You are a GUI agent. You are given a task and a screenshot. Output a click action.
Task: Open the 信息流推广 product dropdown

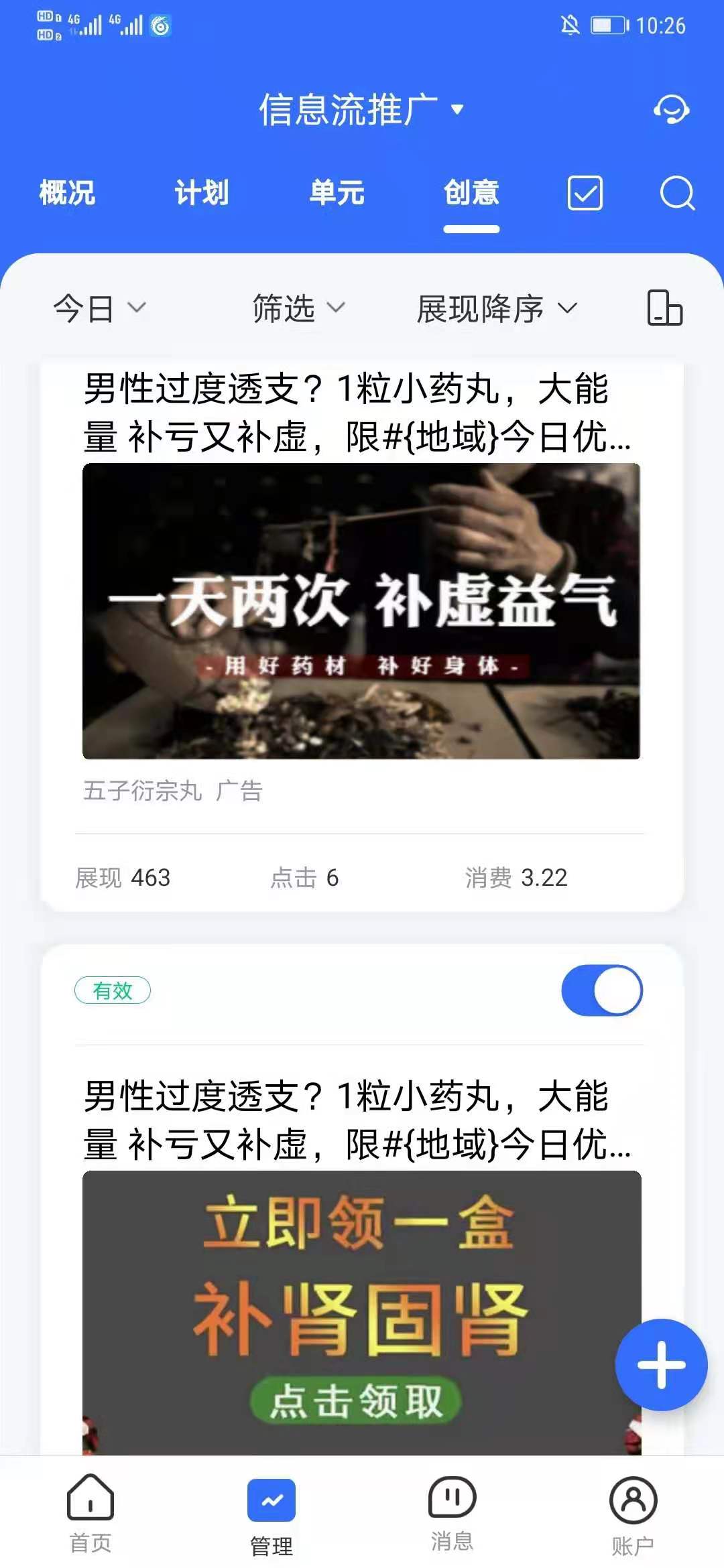[x=361, y=109]
